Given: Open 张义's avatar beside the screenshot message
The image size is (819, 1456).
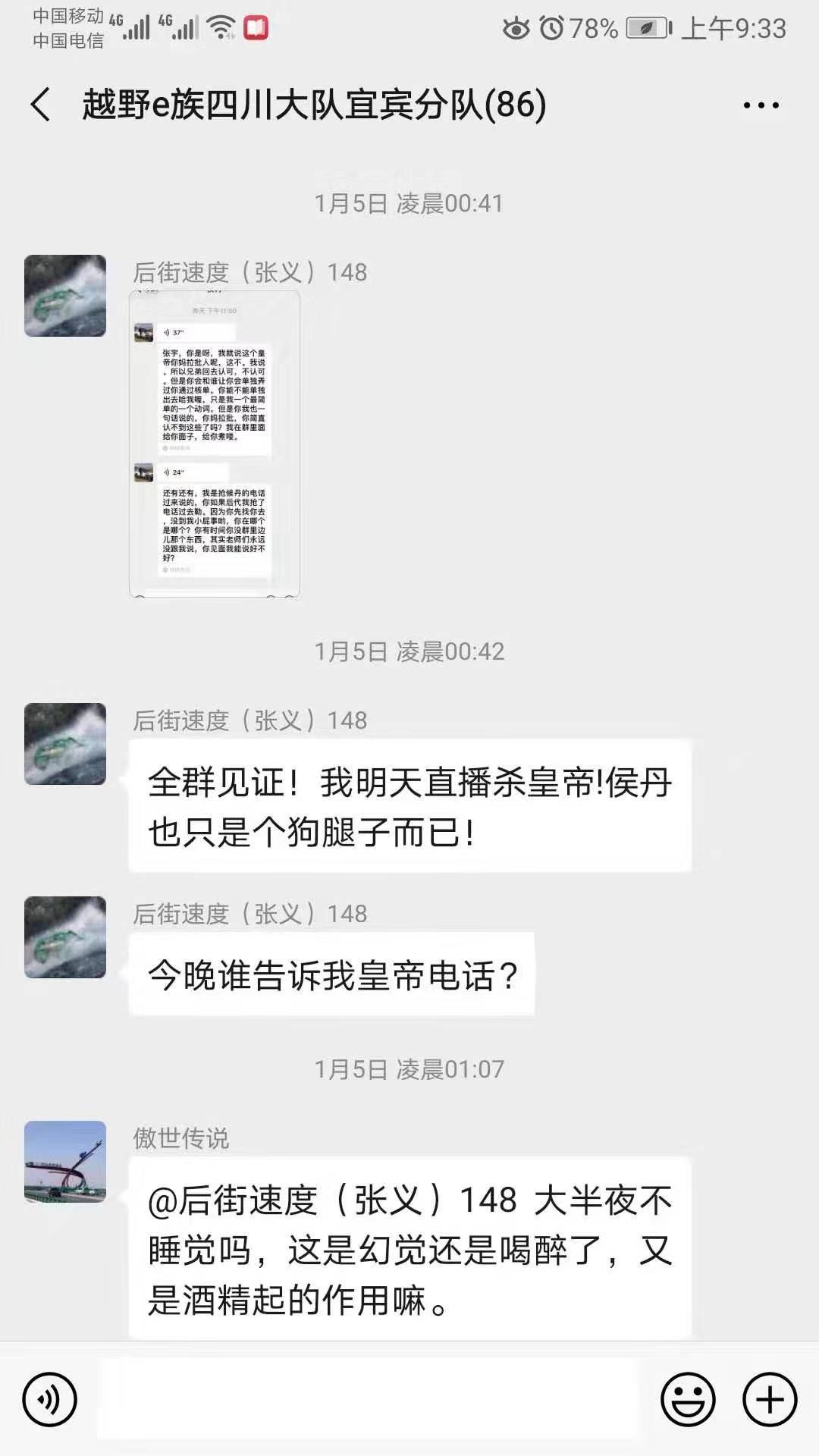Looking at the screenshot, I should [65, 296].
